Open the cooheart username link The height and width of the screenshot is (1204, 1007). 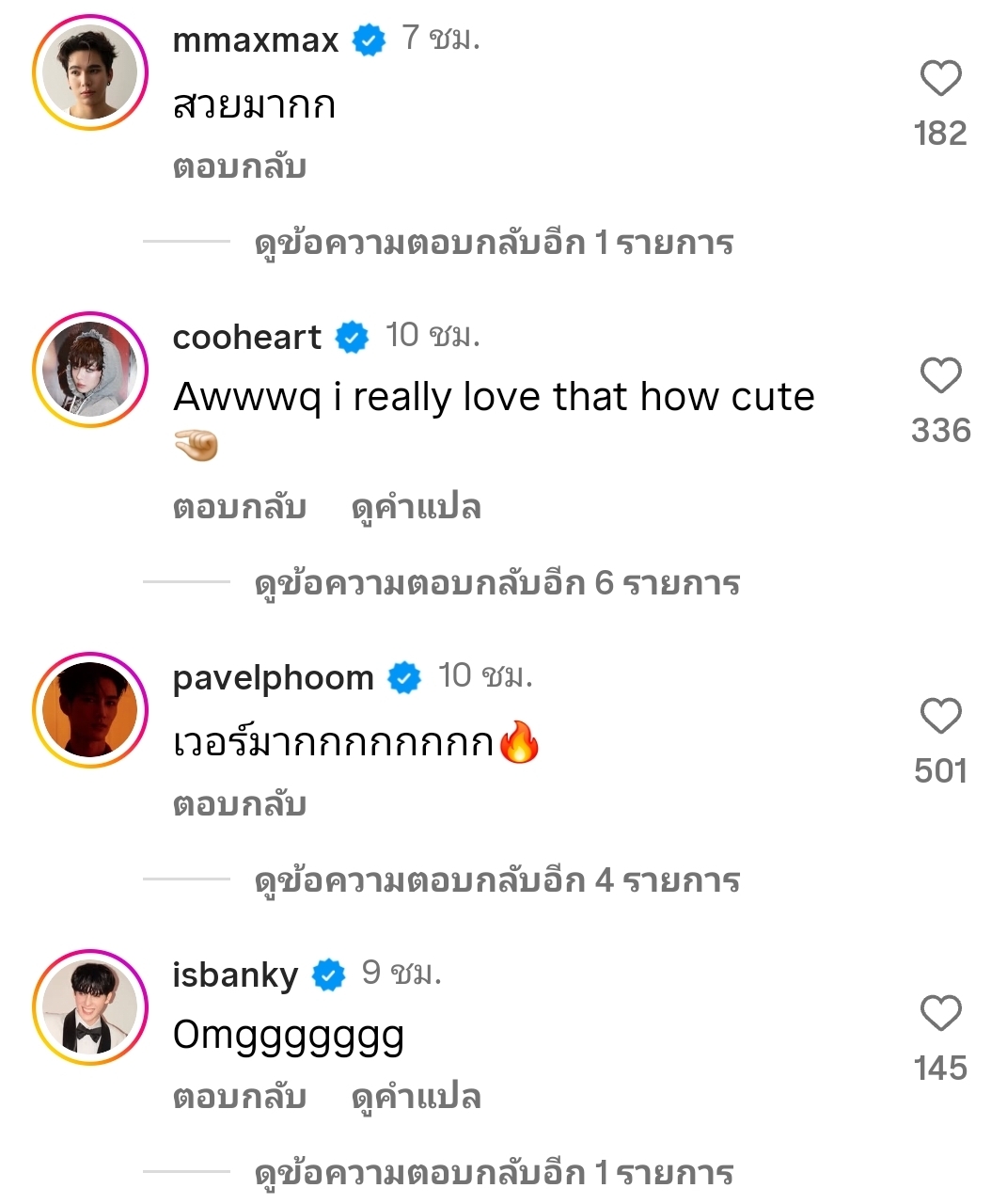point(246,337)
